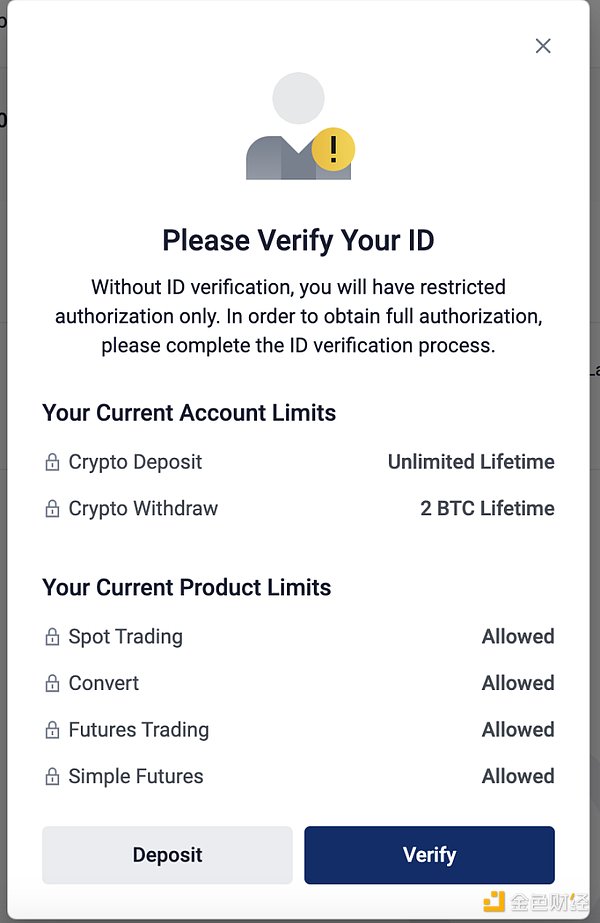Start ID verification with Verify

[429, 855]
